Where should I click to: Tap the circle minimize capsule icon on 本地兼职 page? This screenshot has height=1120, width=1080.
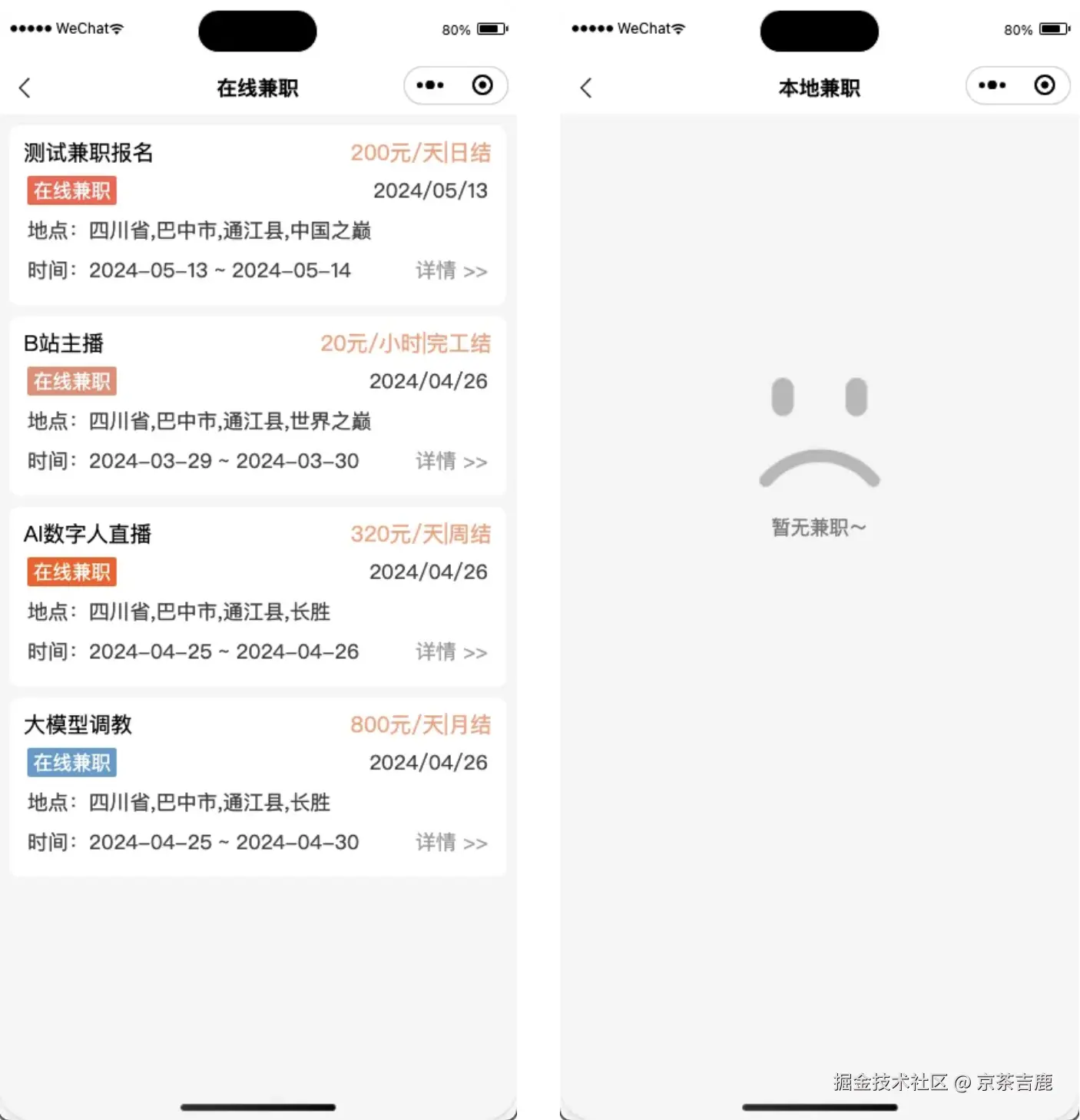[x=1045, y=86]
